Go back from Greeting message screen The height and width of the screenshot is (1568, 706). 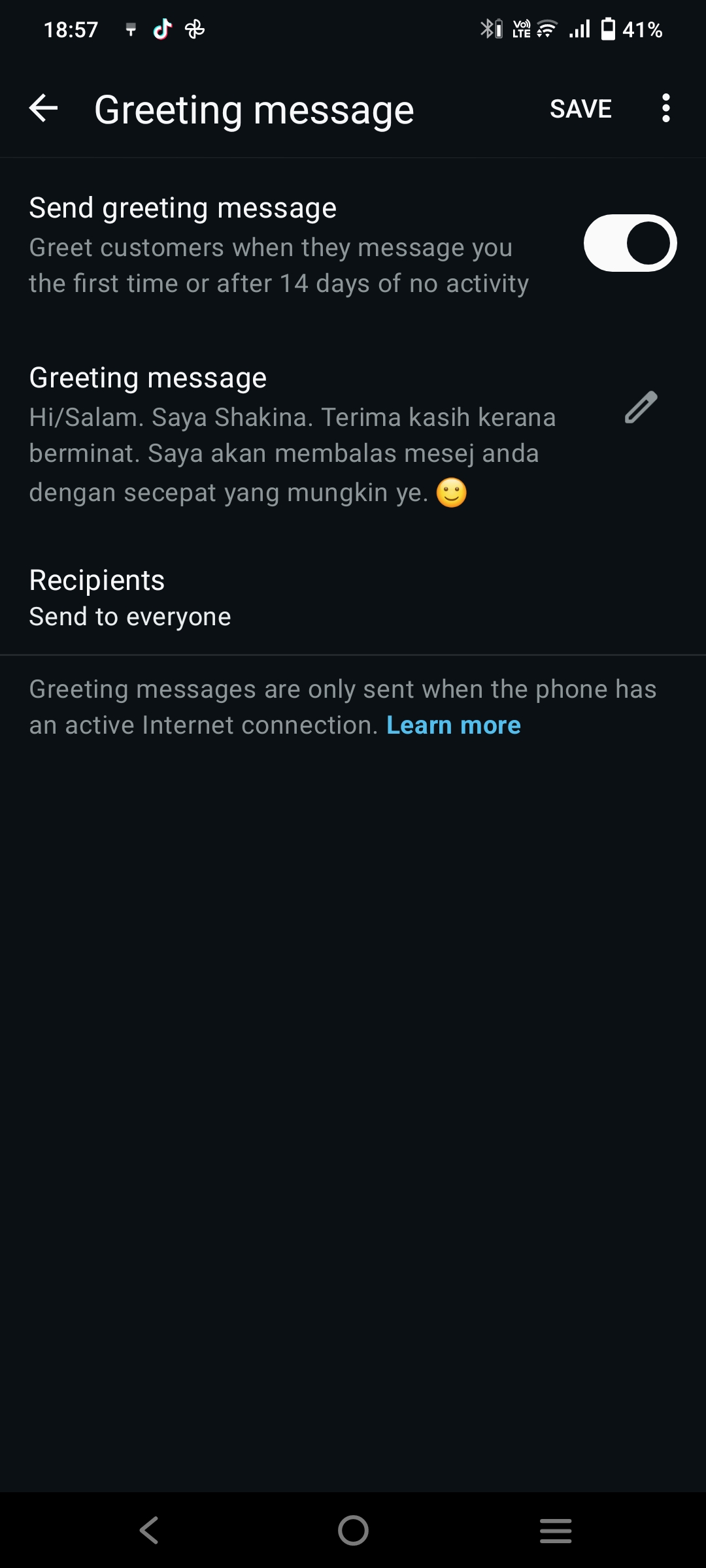tap(44, 108)
